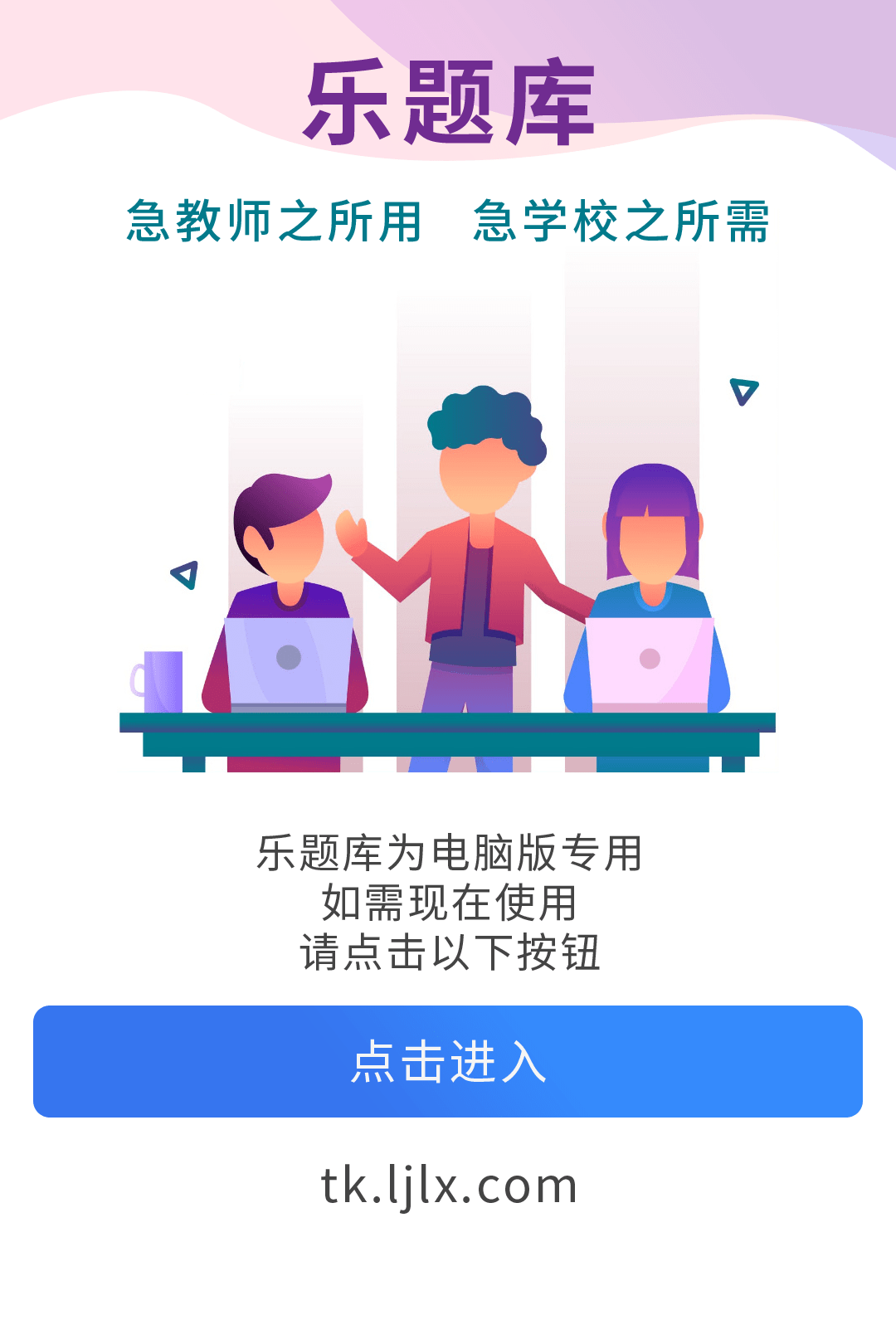The height and width of the screenshot is (1344, 896).
Task: Tap the 点击进入 button
Action: pyautogui.click(x=448, y=1061)
